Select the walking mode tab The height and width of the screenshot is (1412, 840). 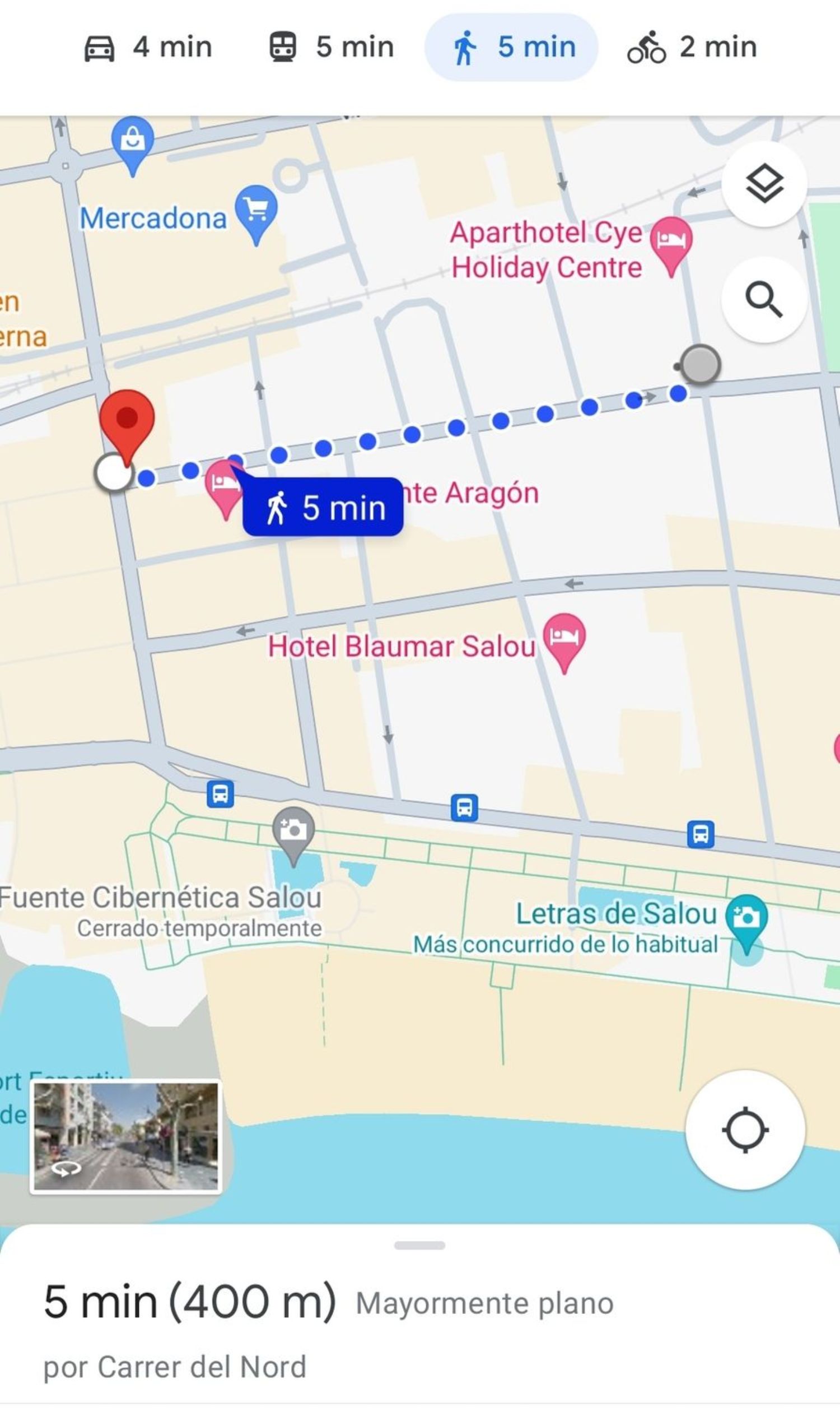[x=512, y=47]
